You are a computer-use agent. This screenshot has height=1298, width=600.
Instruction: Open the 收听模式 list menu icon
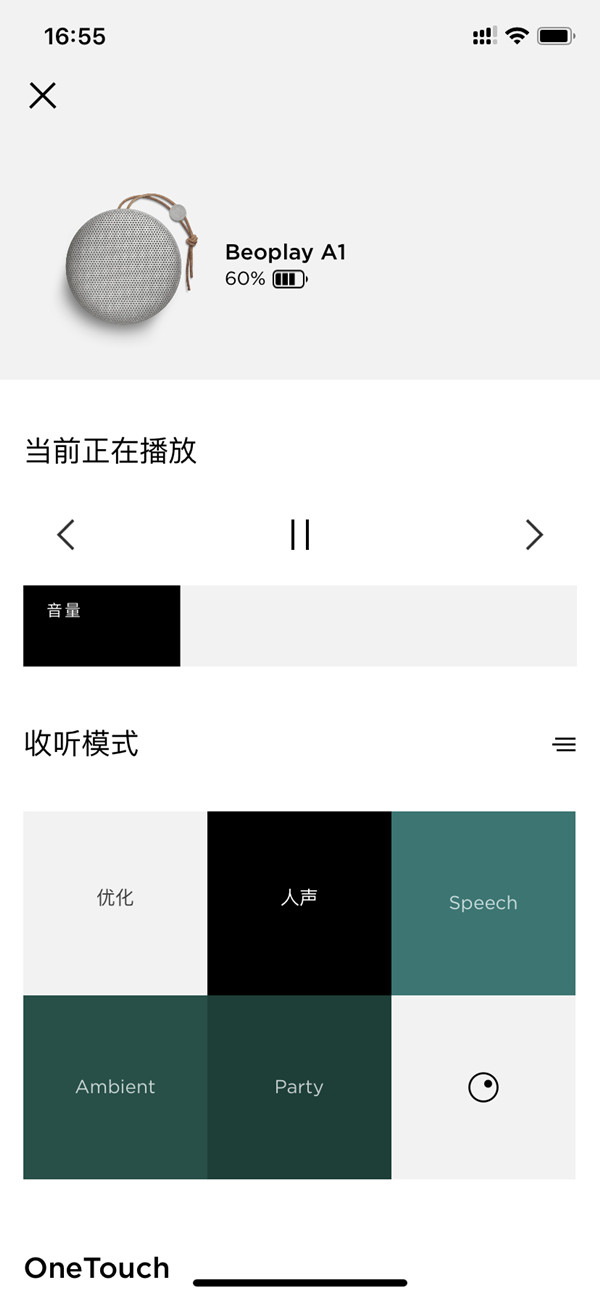click(x=564, y=744)
